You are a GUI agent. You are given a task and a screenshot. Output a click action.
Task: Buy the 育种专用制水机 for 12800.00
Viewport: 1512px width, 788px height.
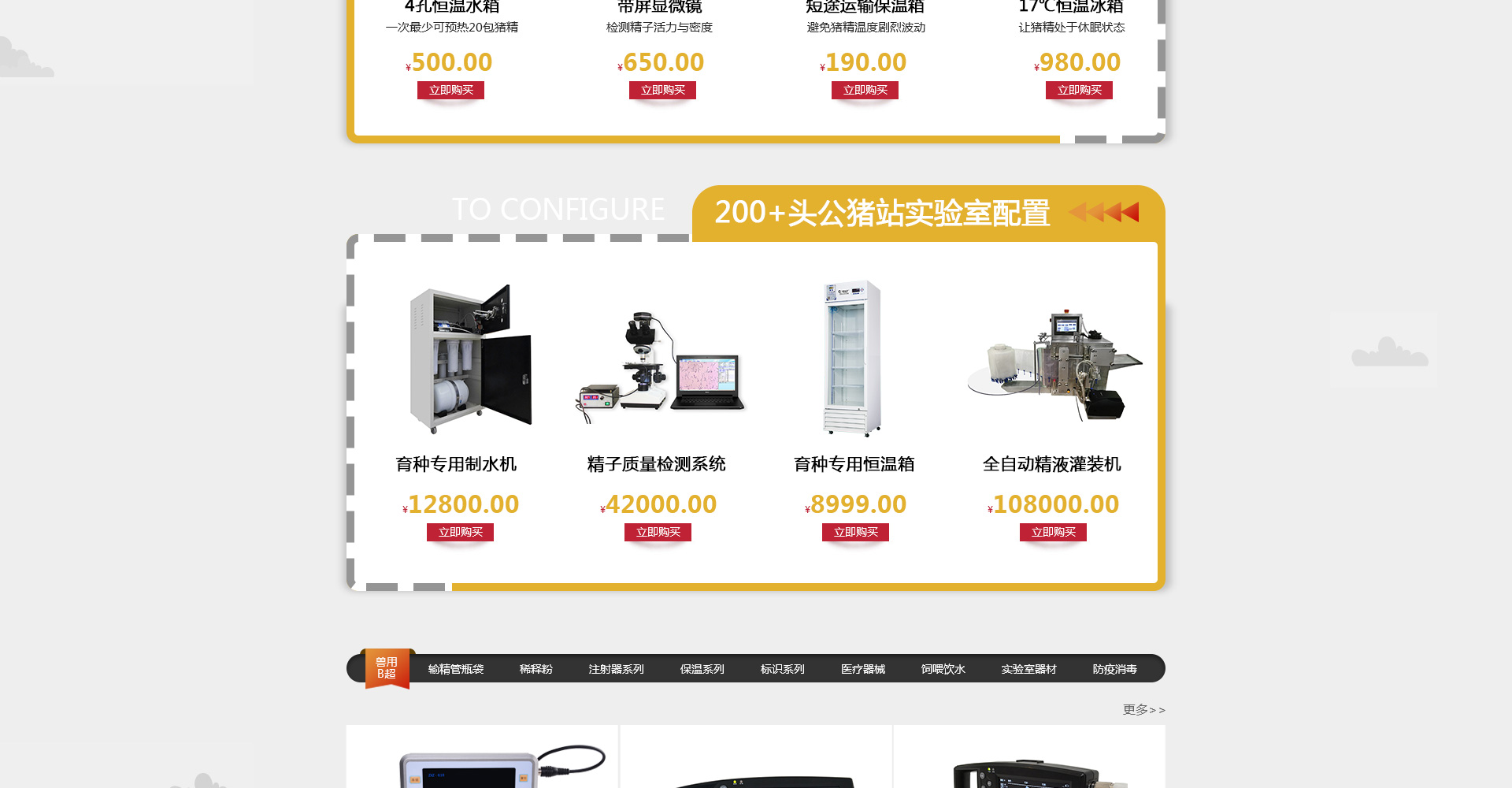point(460,532)
